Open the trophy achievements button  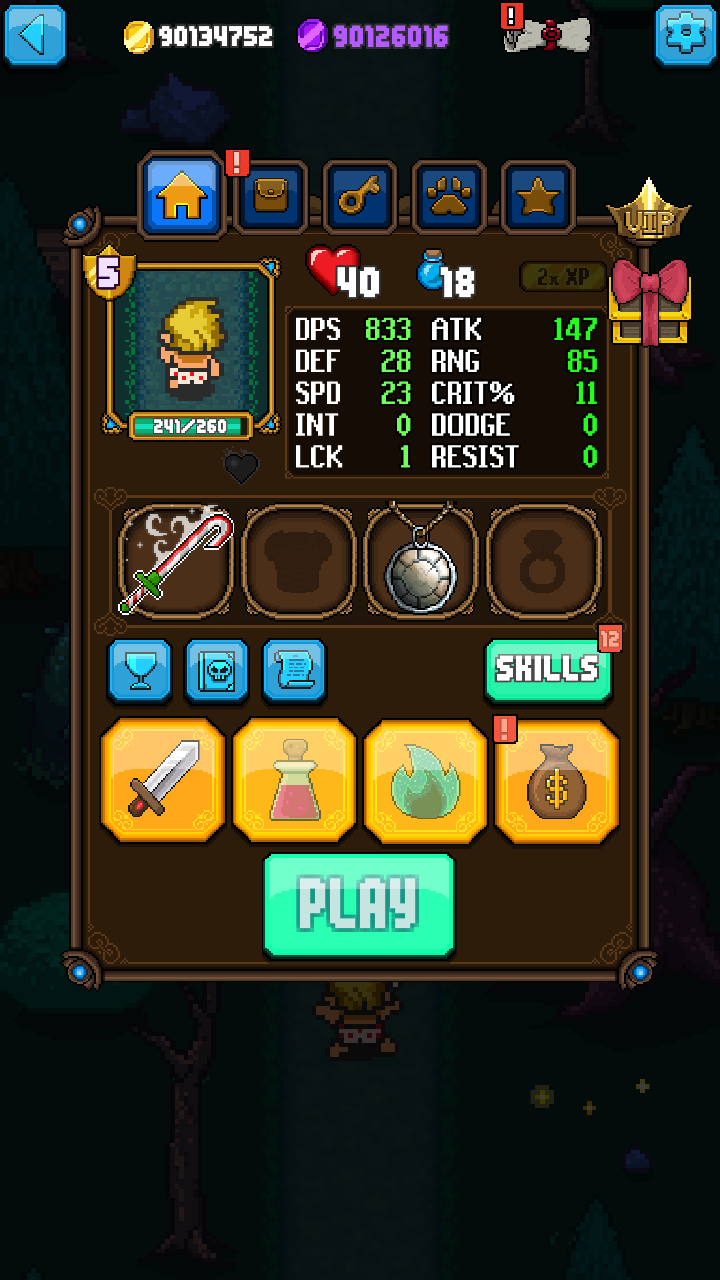tap(140, 669)
